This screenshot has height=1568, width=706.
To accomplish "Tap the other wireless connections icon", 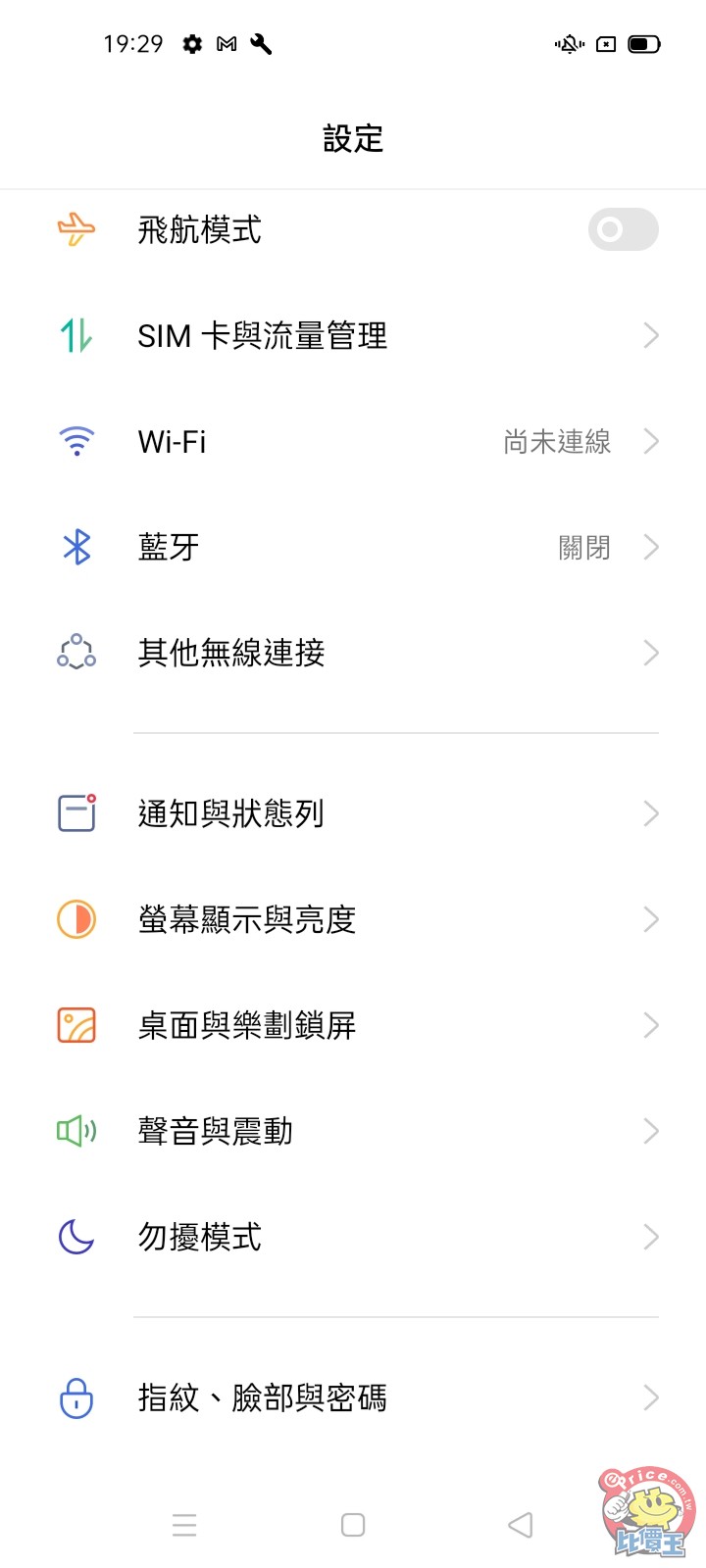I will (76, 653).
